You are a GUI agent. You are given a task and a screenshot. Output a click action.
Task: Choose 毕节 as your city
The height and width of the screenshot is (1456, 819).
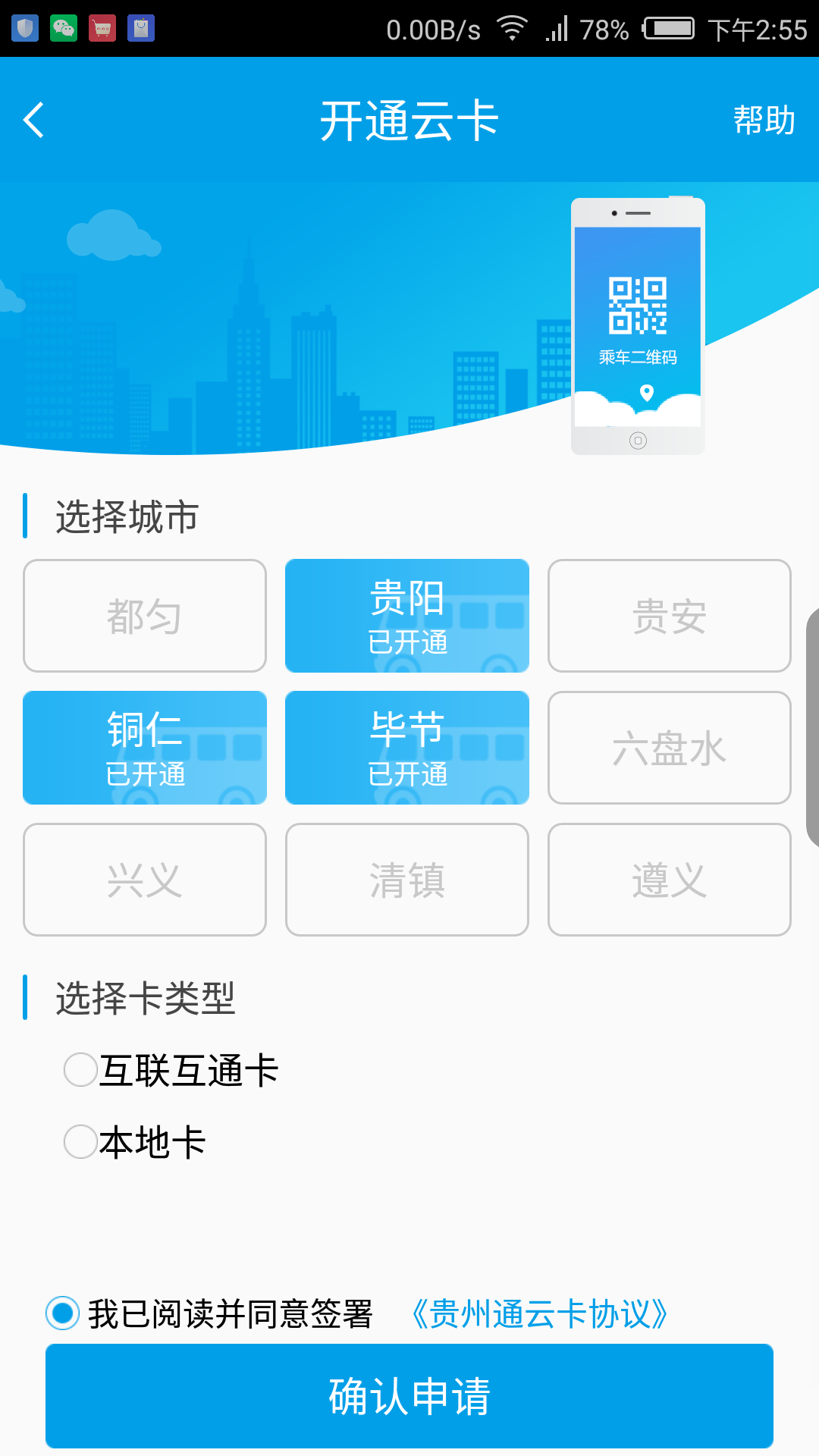click(x=406, y=748)
